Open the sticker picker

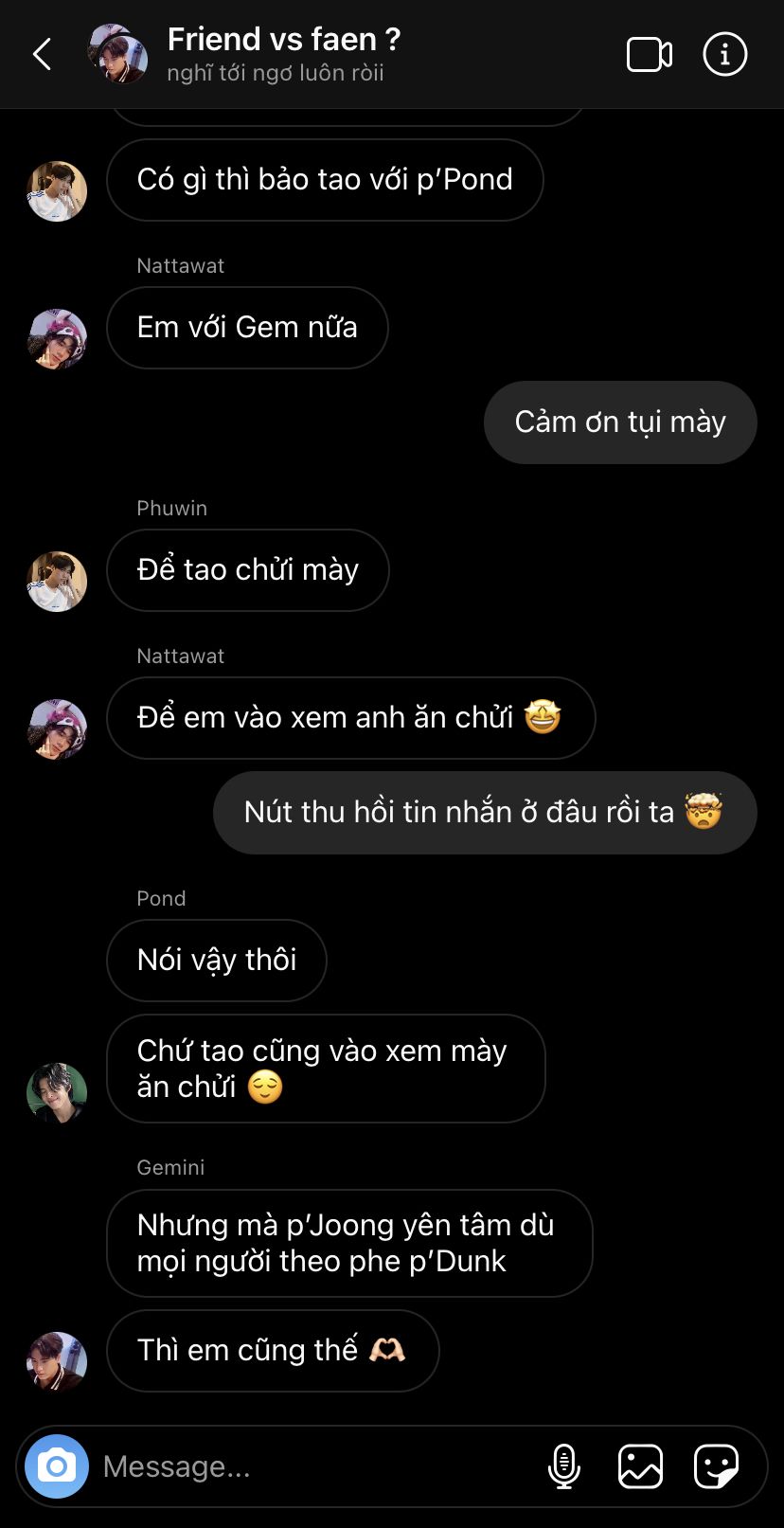click(x=716, y=1466)
